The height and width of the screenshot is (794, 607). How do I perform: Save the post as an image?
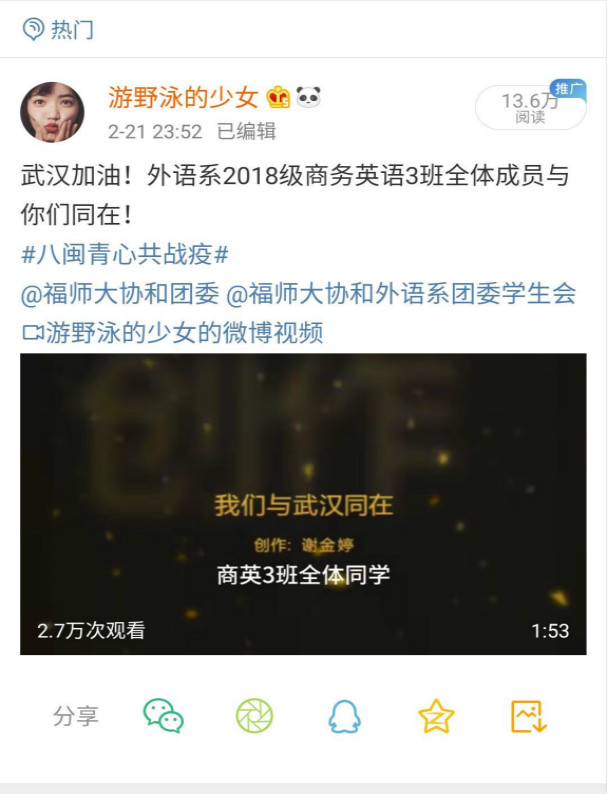528,716
